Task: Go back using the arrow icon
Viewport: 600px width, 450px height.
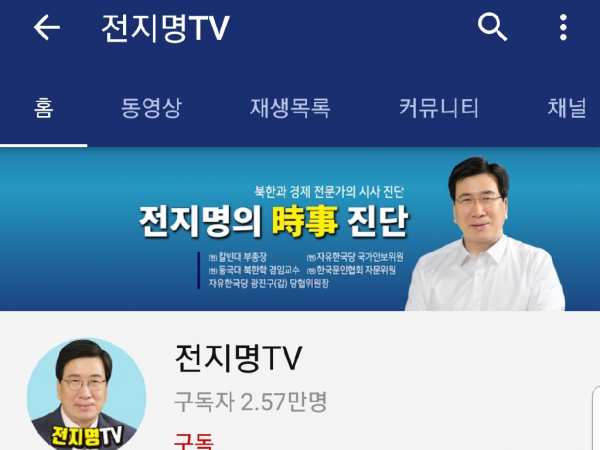Action: point(47,28)
